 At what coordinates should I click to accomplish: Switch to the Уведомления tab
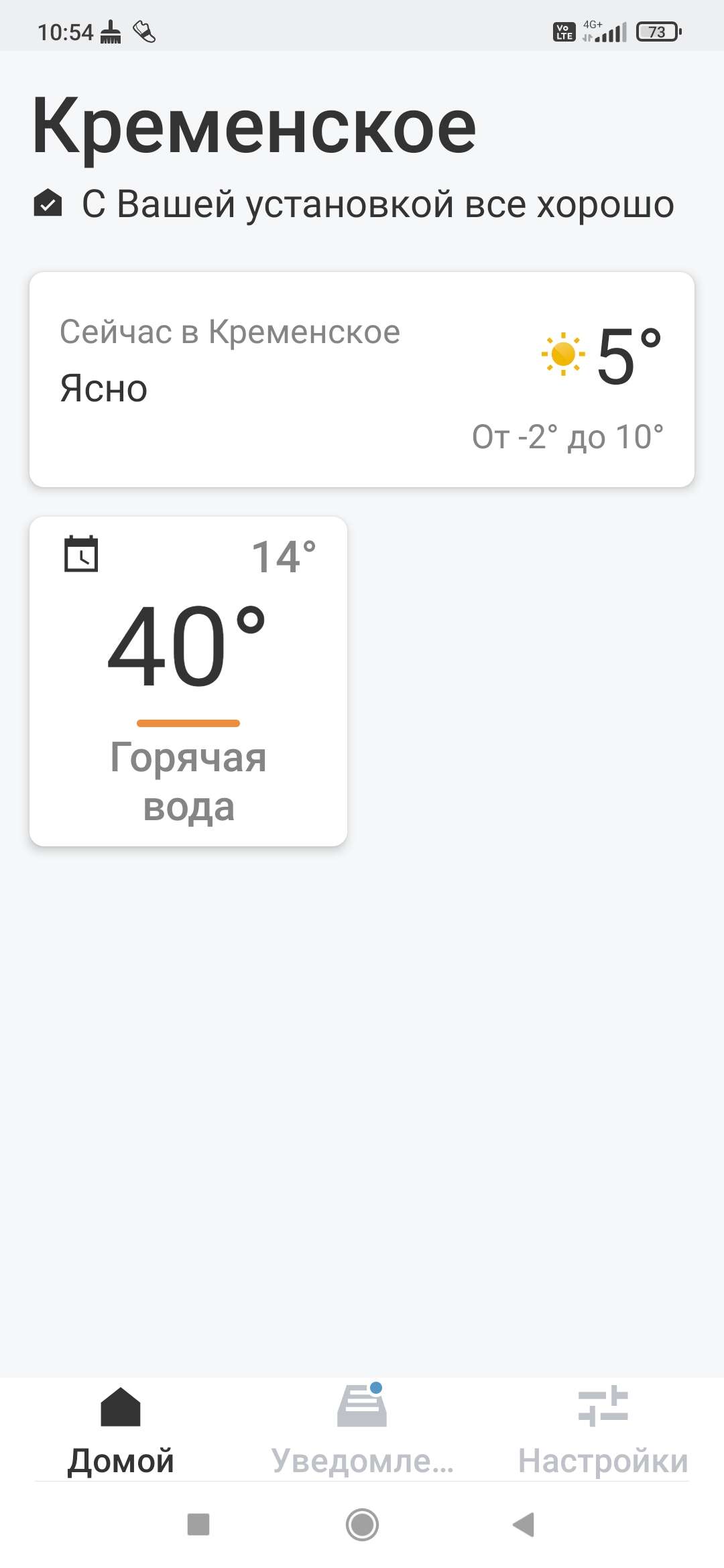(x=362, y=1429)
